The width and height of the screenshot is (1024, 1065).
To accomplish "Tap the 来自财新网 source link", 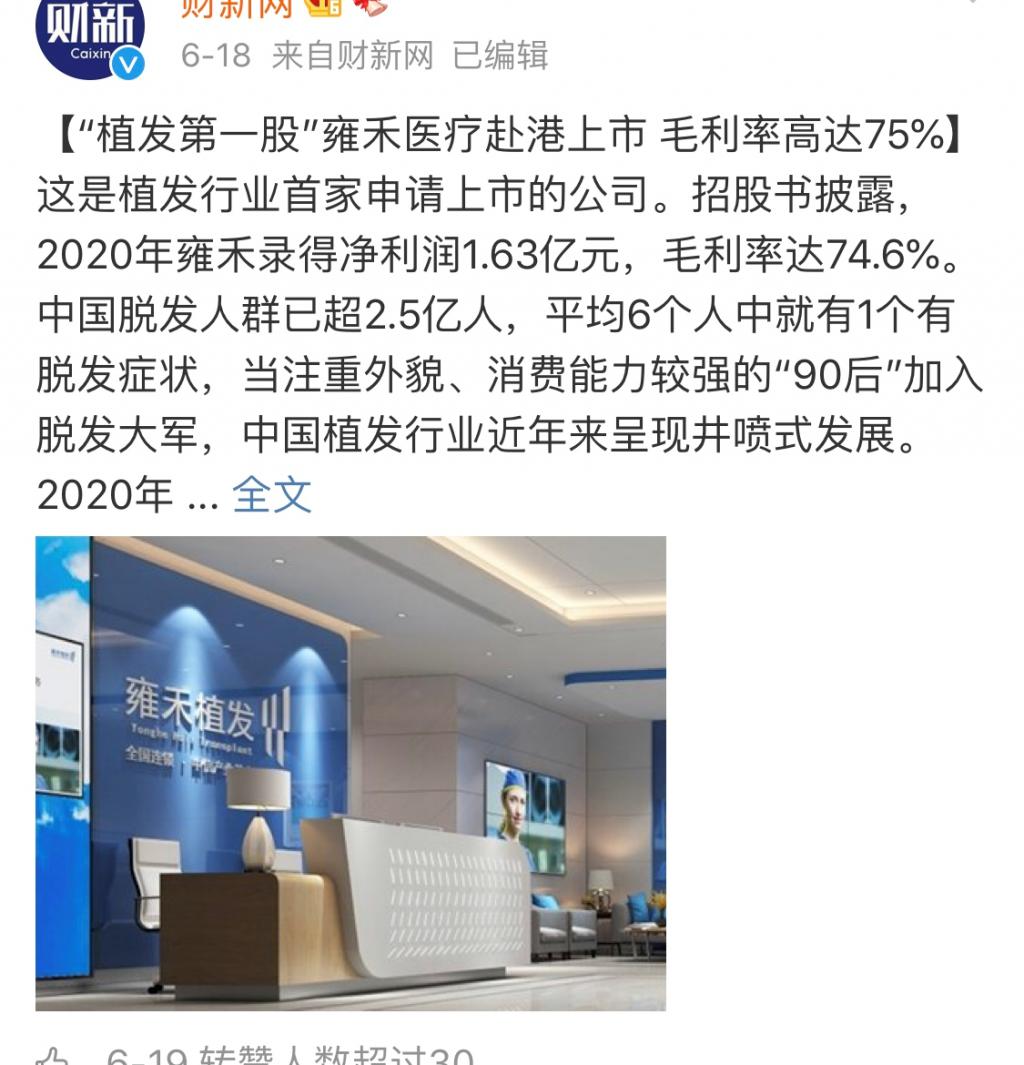I will [352, 55].
